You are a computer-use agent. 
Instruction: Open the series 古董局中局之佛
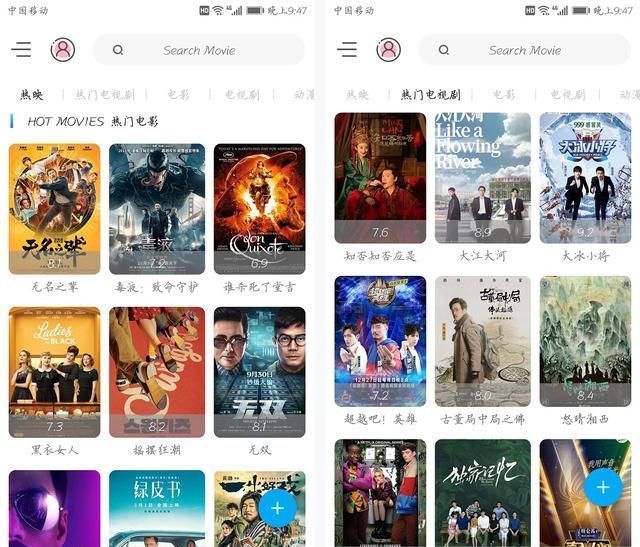483,341
